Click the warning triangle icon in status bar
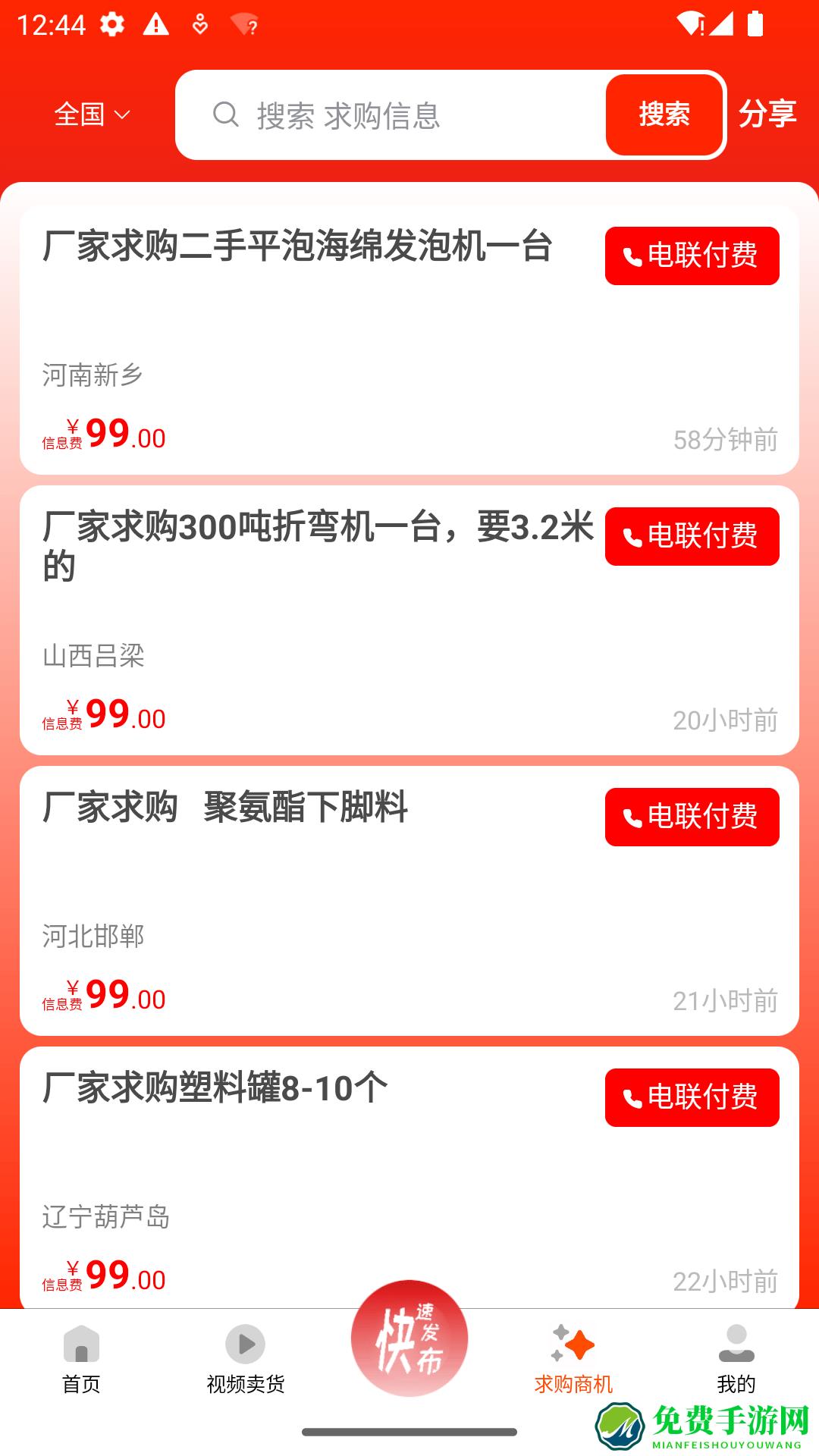Screen dimensions: 819x1456 (157, 24)
